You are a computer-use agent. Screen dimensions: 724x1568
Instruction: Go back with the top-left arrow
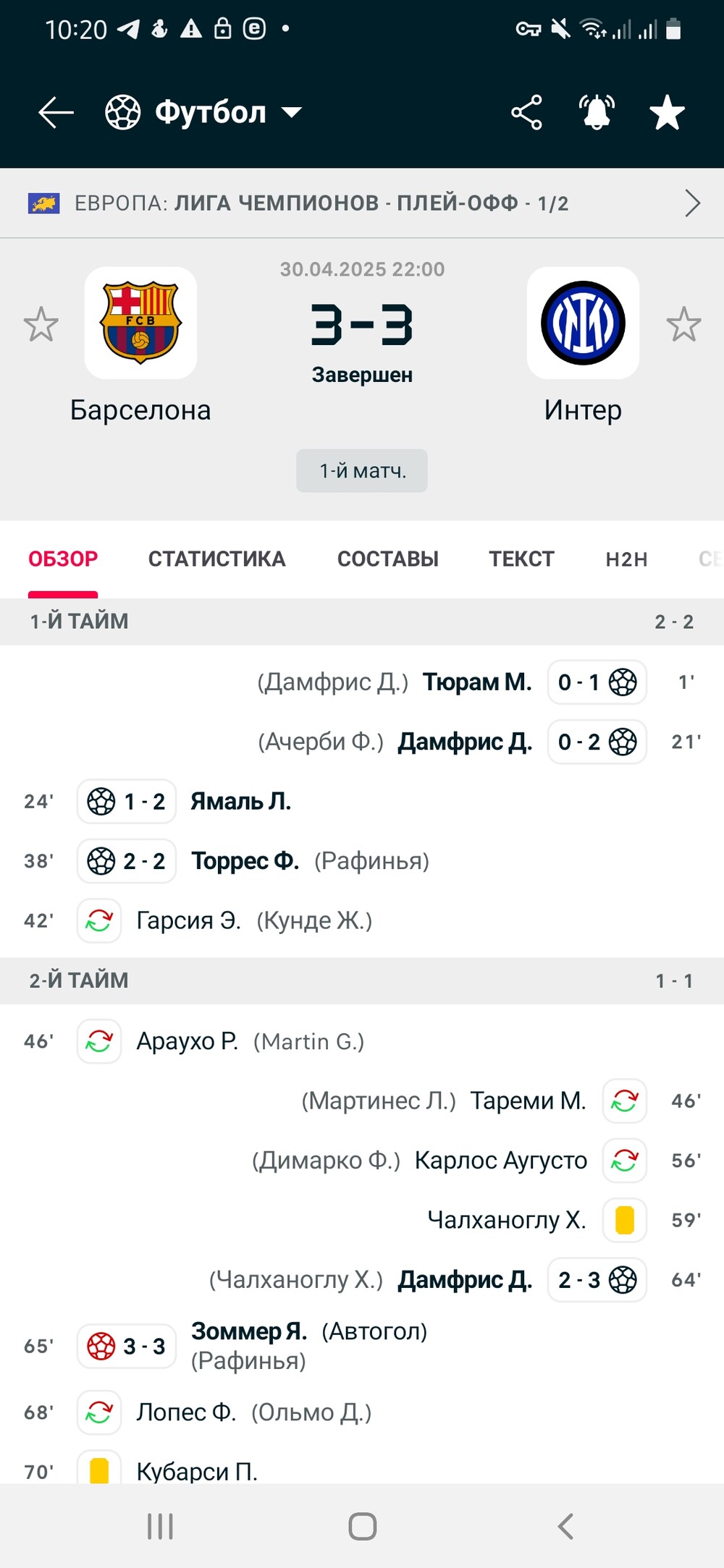tap(56, 113)
